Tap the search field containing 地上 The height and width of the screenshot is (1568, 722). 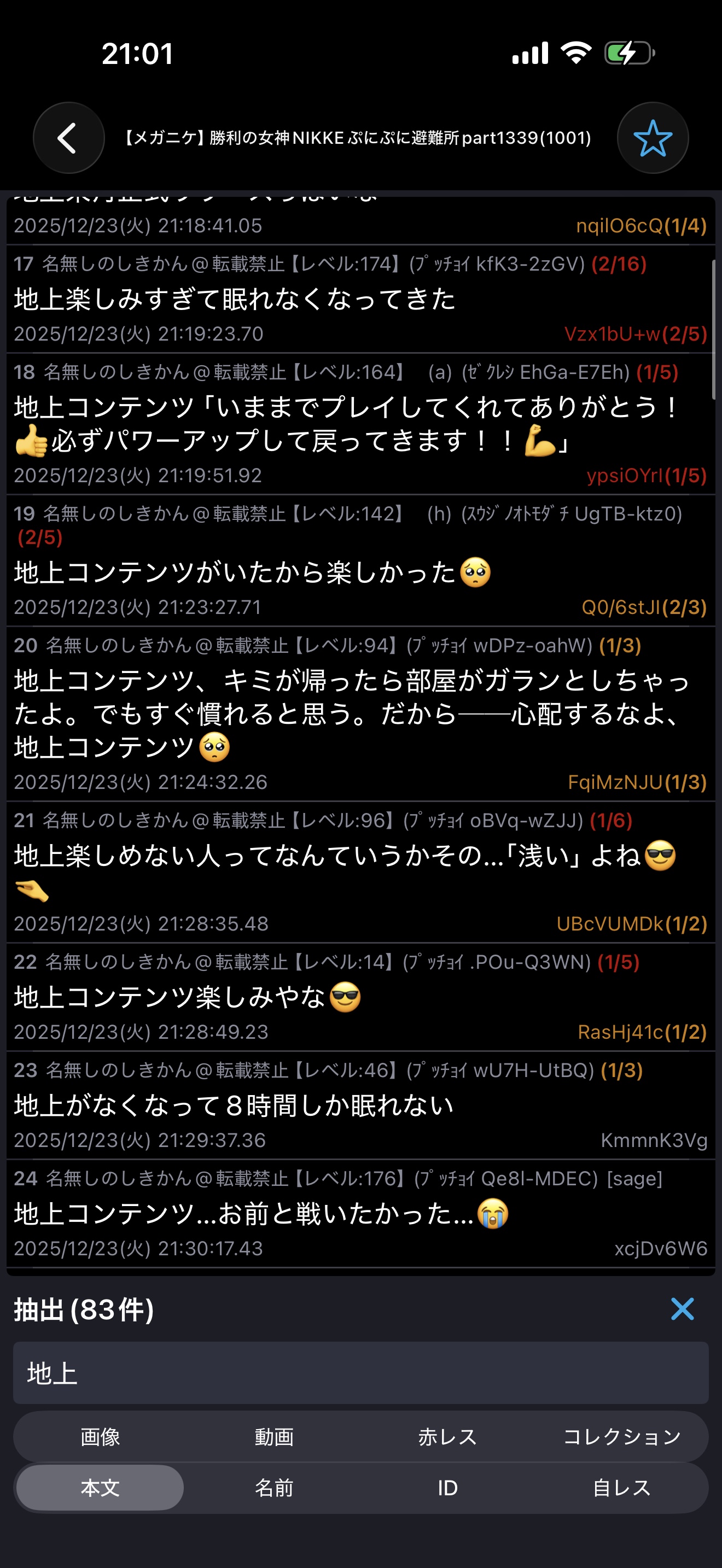(x=360, y=1373)
